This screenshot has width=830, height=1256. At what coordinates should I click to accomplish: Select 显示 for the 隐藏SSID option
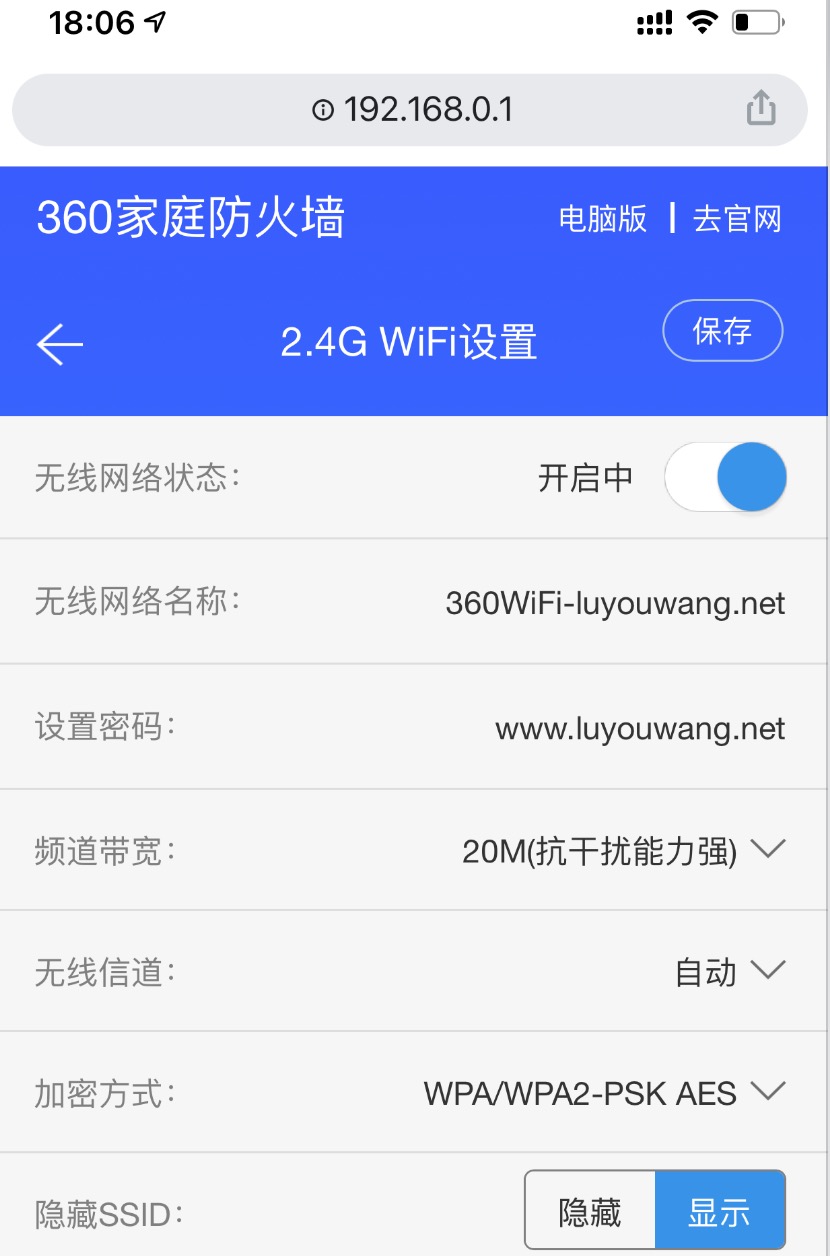[x=718, y=1210]
